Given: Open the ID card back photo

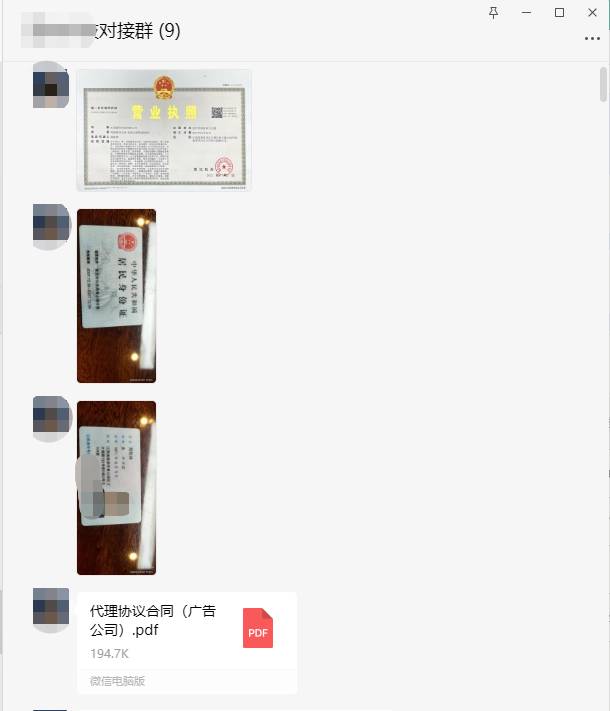Looking at the screenshot, I should tap(116, 488).
